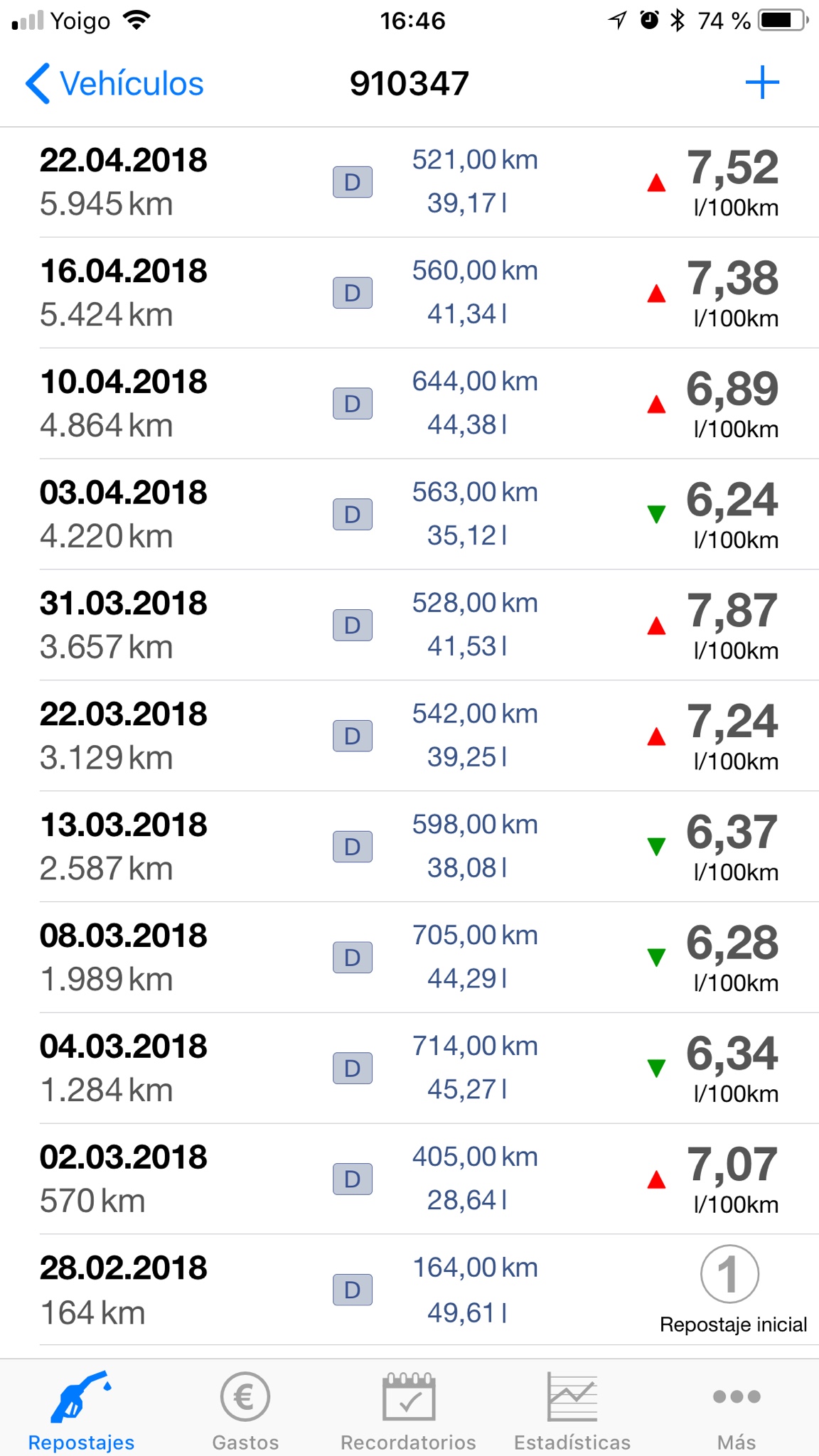Switch to the Gastos tab
Image resolution: width=819 pixels, height=1456 pixels.
pyautogui.click(x=245, y=1410)
